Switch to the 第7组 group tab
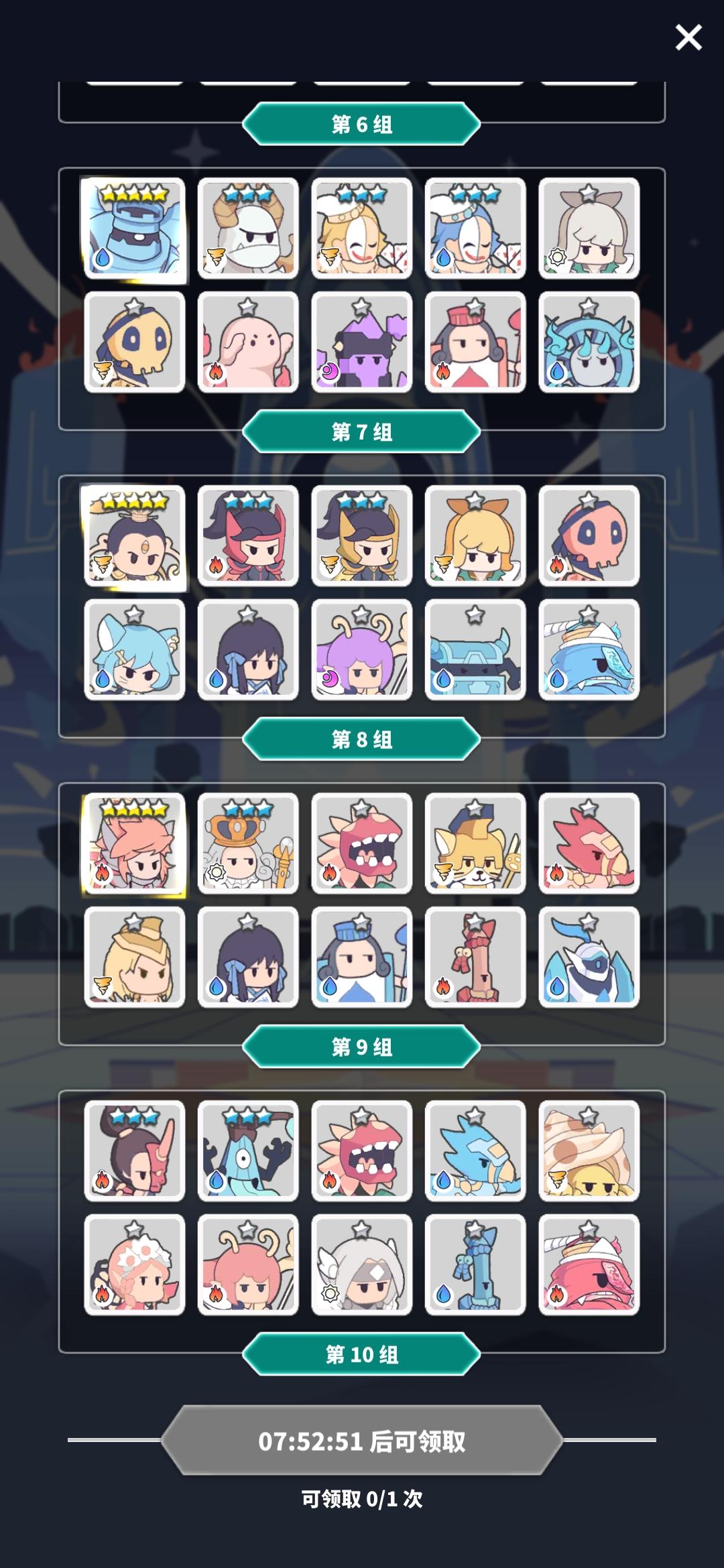The height and width of the screenshot is (1568, 724). [362, 432]
